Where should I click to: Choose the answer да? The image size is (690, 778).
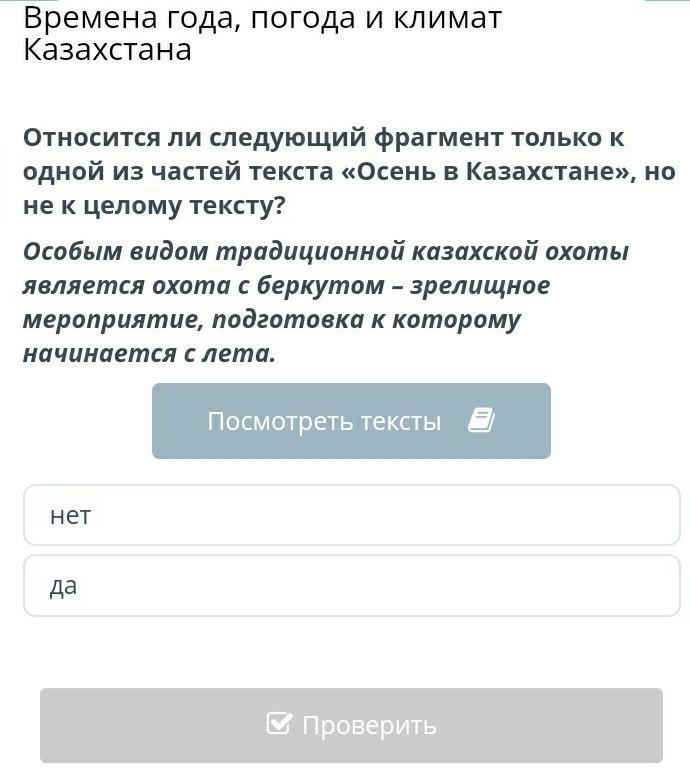(x=352, y=585)
